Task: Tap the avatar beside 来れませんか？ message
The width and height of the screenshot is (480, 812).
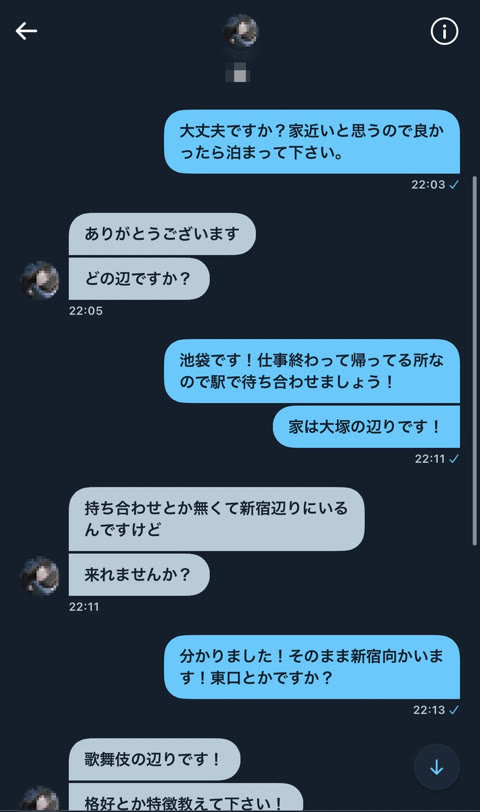Action: click(40, 576)
